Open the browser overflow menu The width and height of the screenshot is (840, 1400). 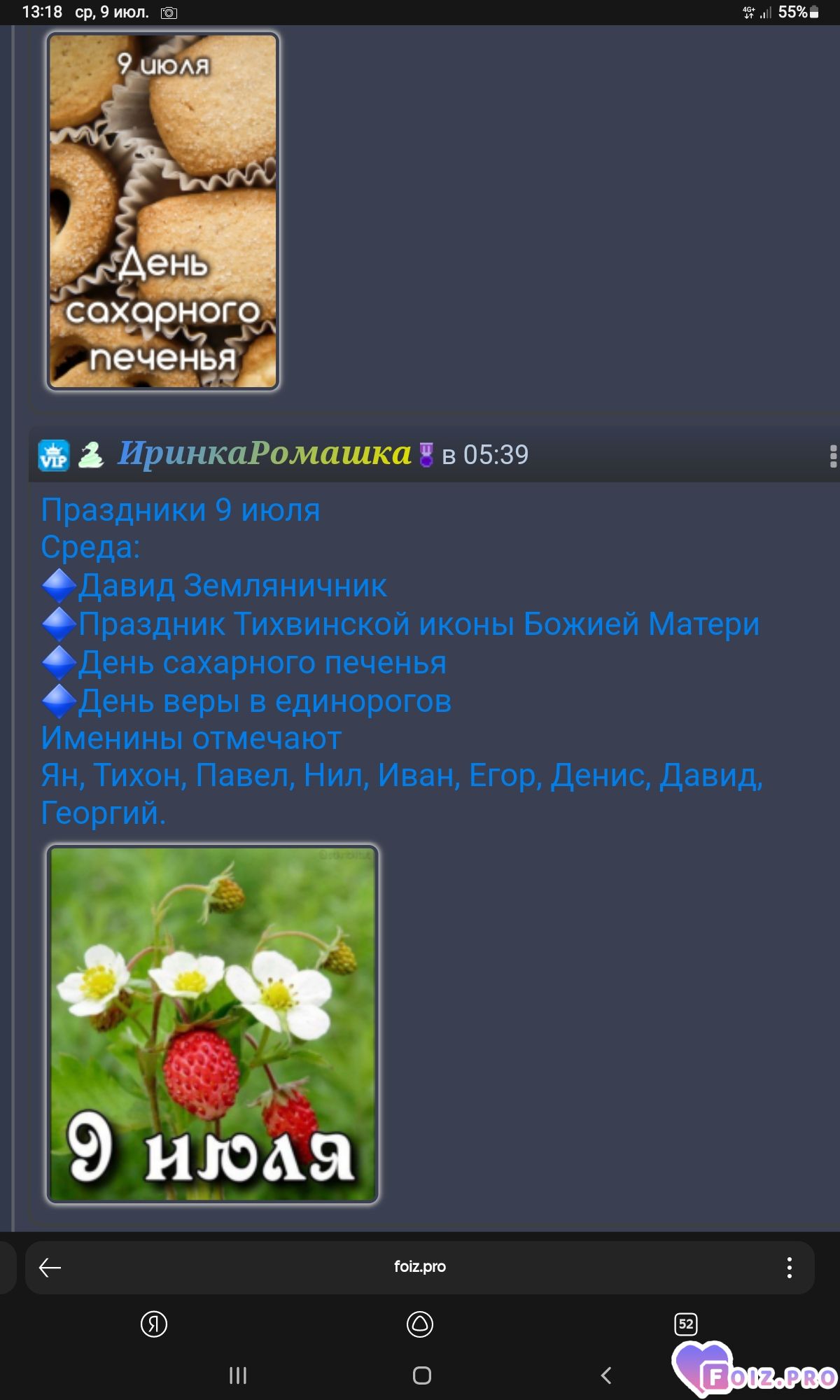[790, 1268]
